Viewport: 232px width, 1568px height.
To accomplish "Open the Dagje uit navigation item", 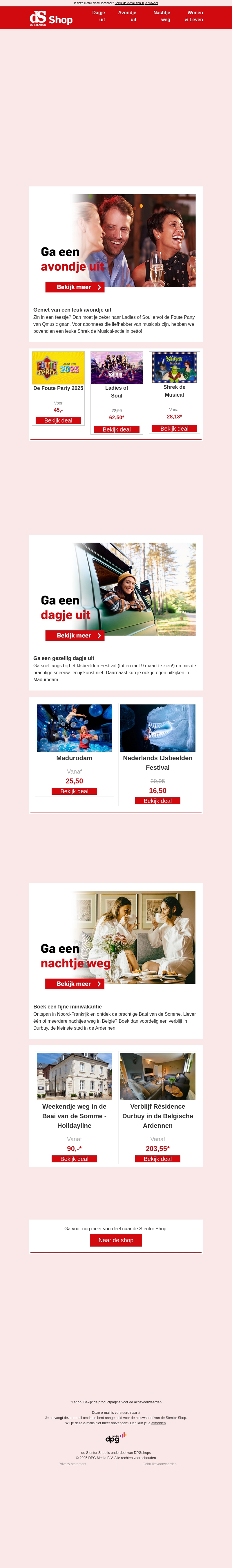I will click(98, 16).
